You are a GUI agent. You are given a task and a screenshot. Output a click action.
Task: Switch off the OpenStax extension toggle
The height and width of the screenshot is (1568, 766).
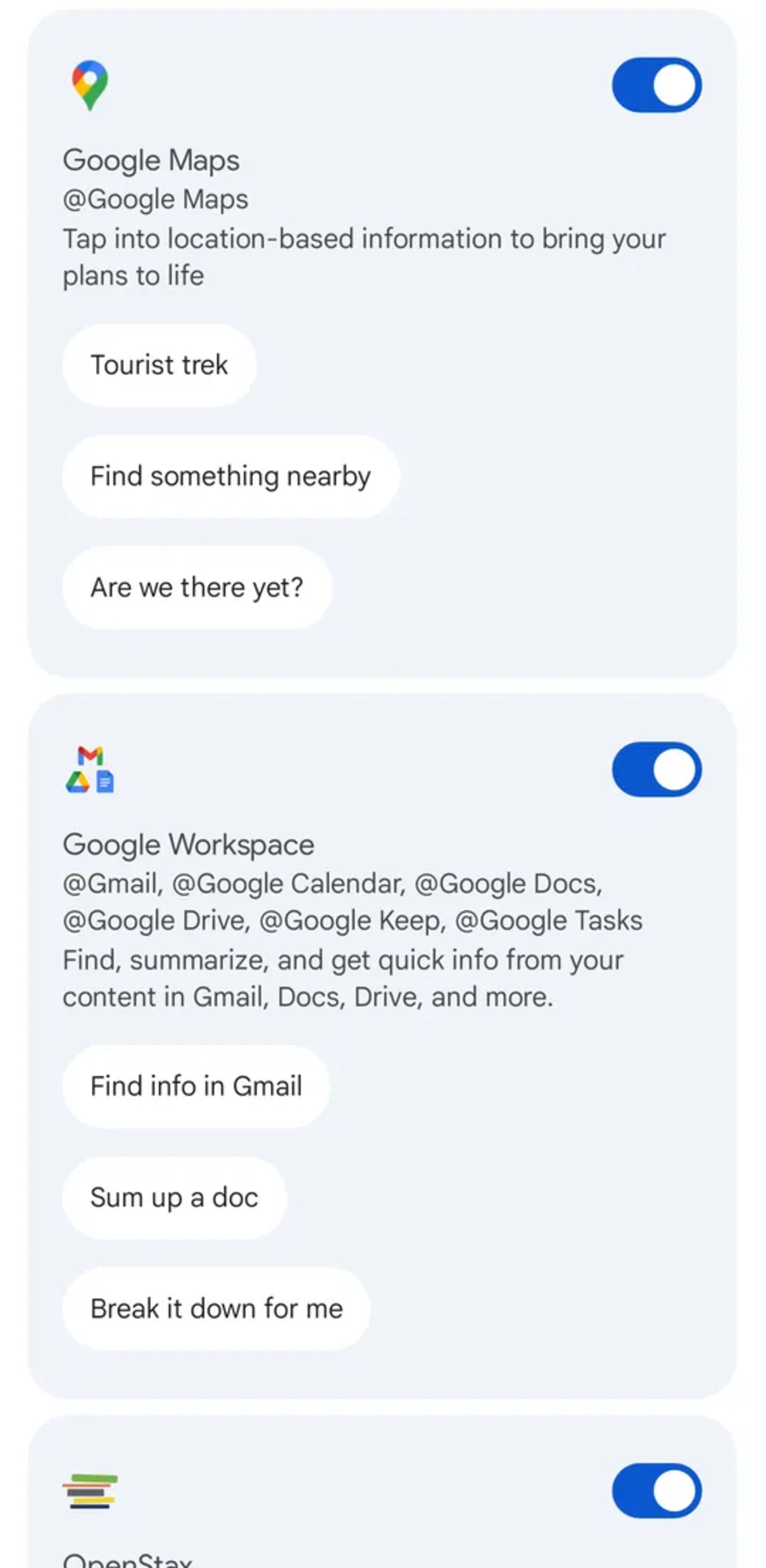(656, 1491)
